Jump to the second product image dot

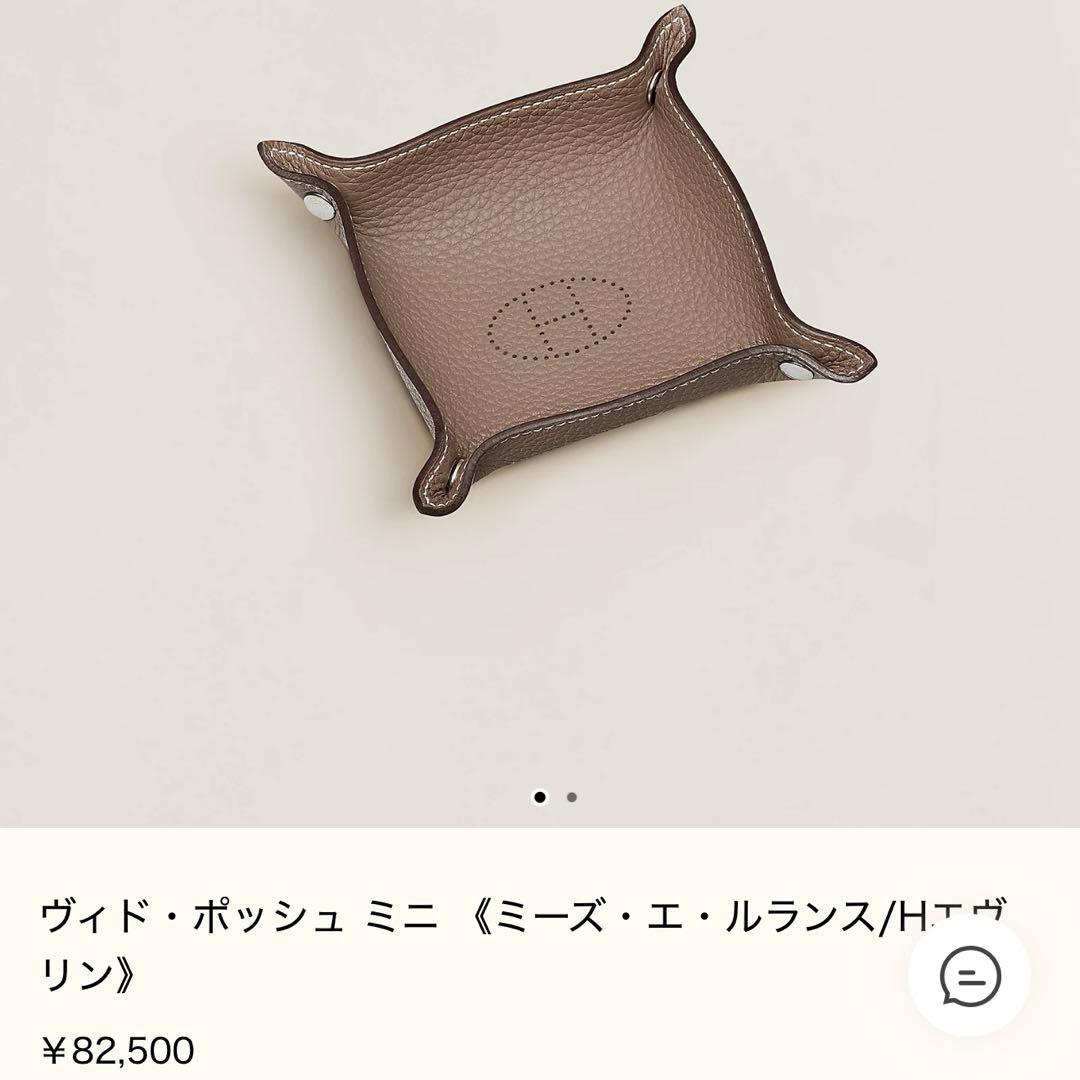point(571,797)
